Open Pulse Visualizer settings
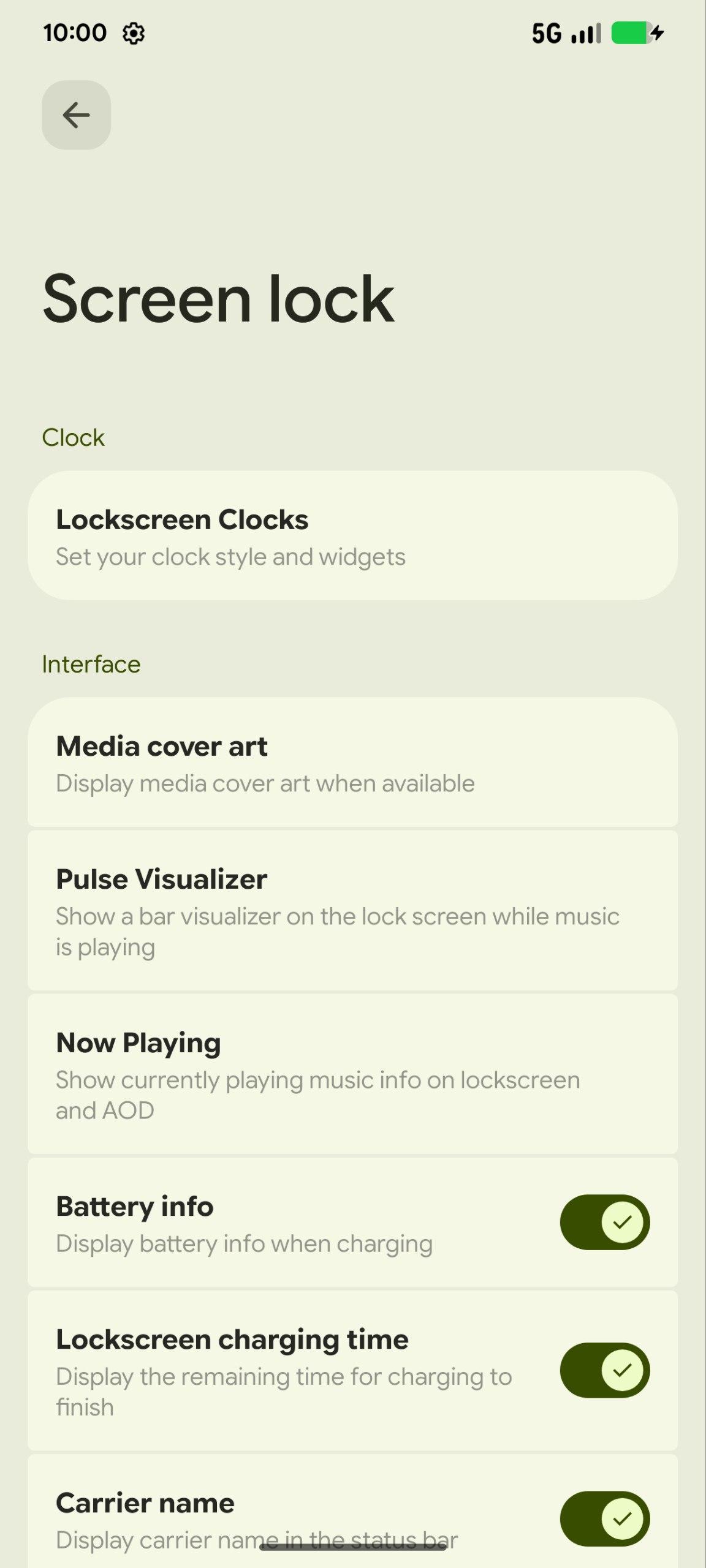 pyautogui.click(x=352, y=911)
